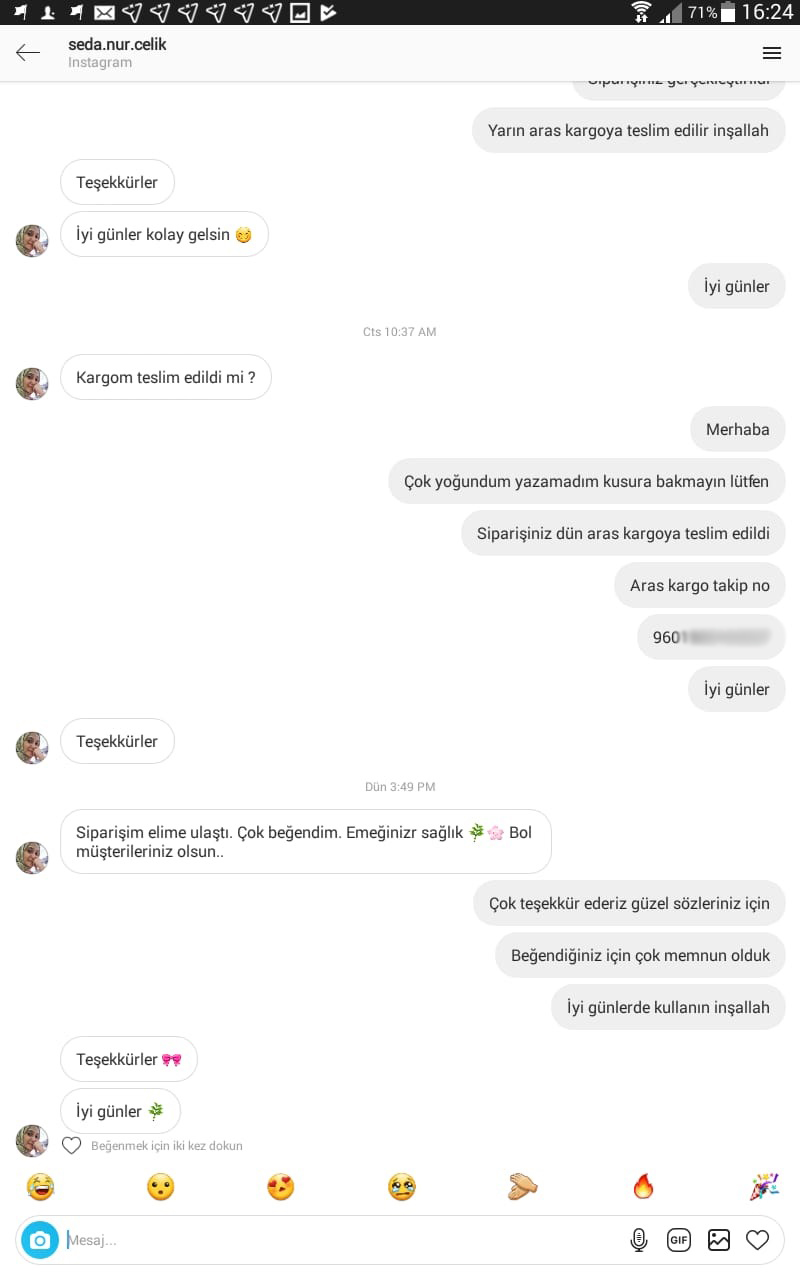The height and width of the screenshot is (1280, 800).
Task: Attach a photo from the gallery
Action: (x=718, y=1240)
